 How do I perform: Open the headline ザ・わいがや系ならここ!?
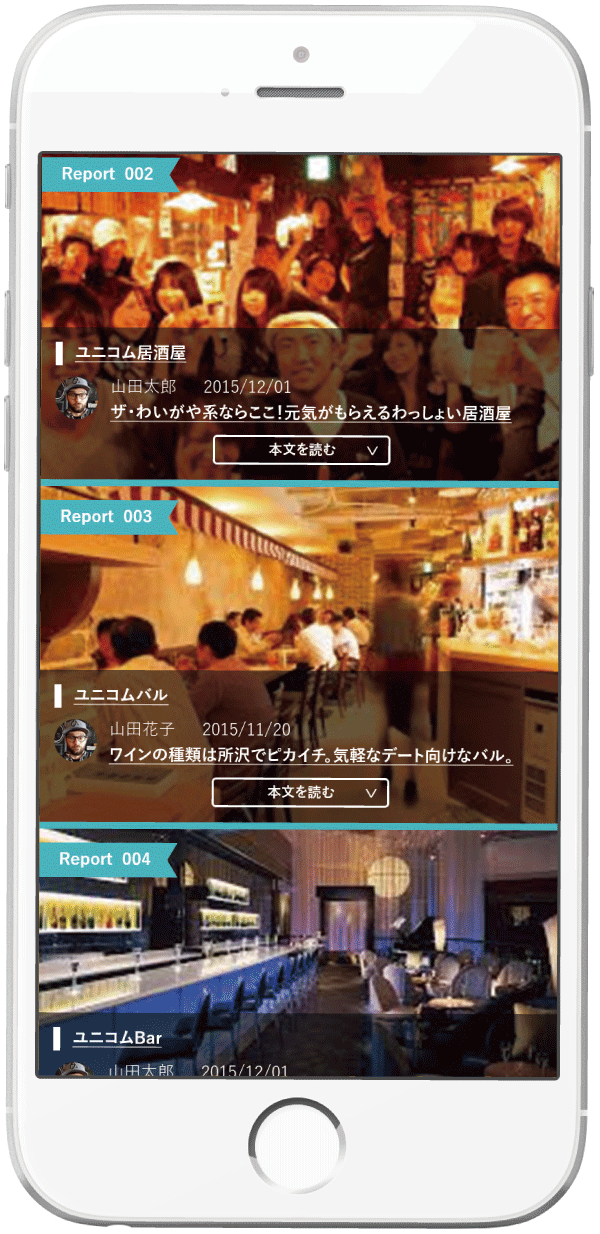pos(311,413)
